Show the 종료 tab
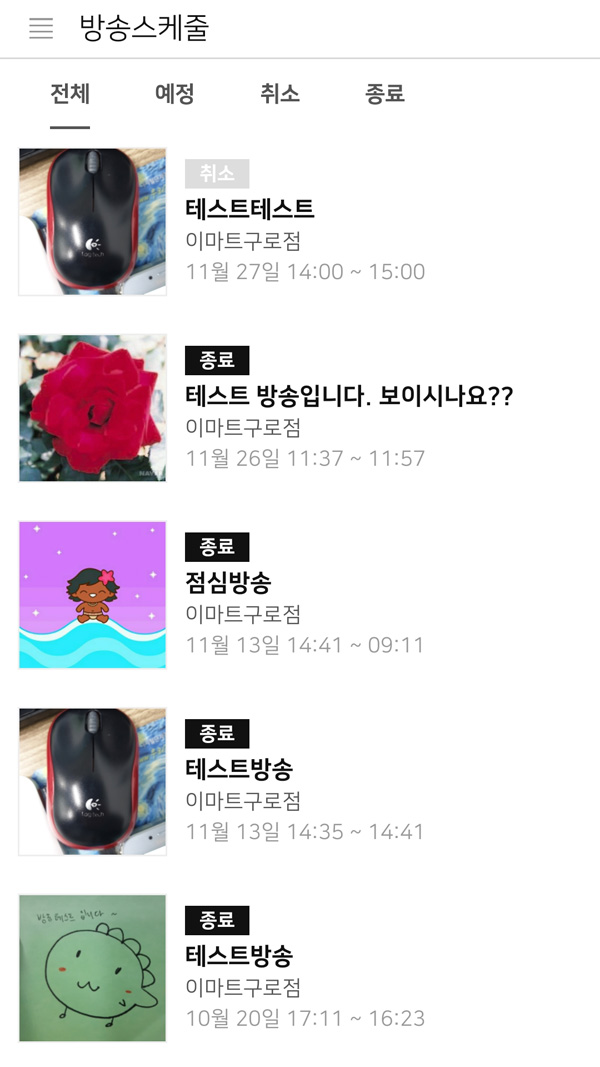This screenshot has height=1067, width=600. tap(385, 94)
